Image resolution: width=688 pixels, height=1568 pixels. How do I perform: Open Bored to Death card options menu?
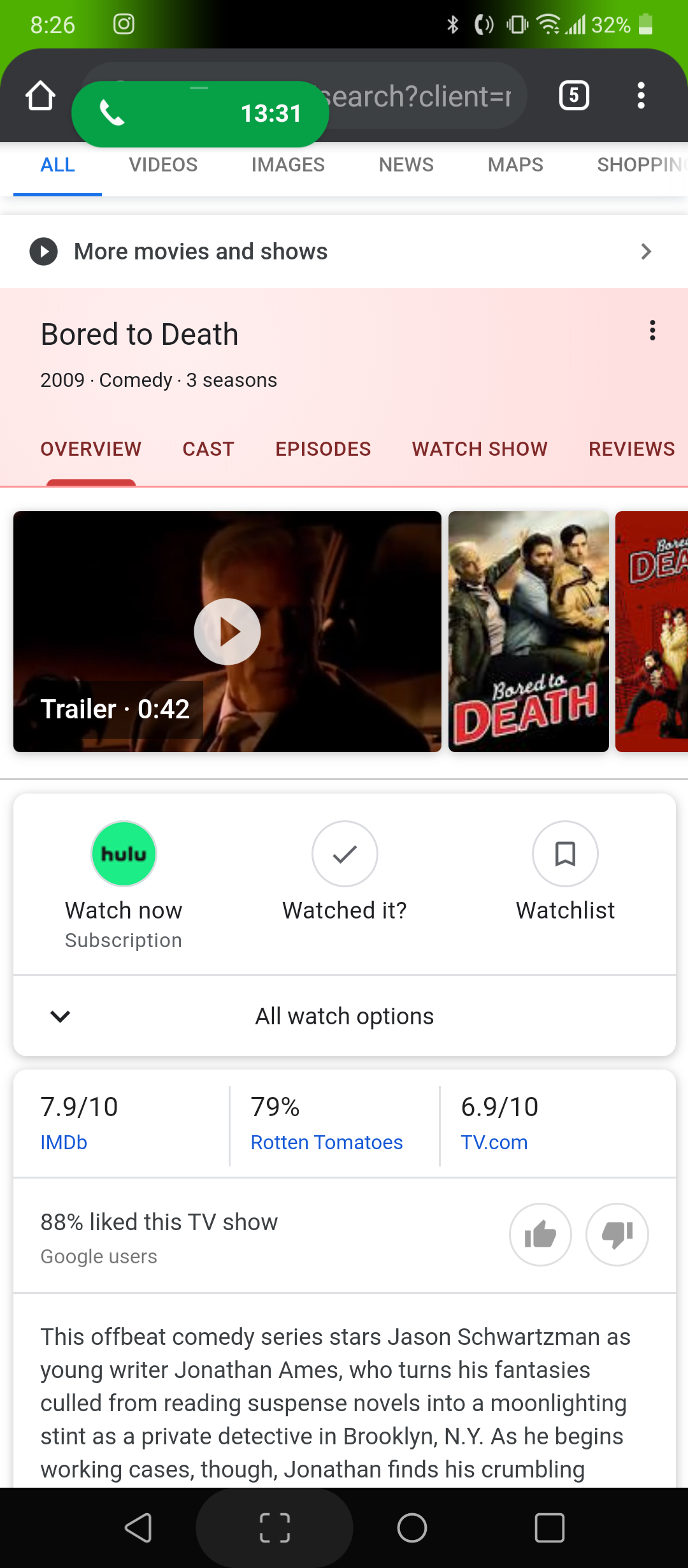point(652,330)
